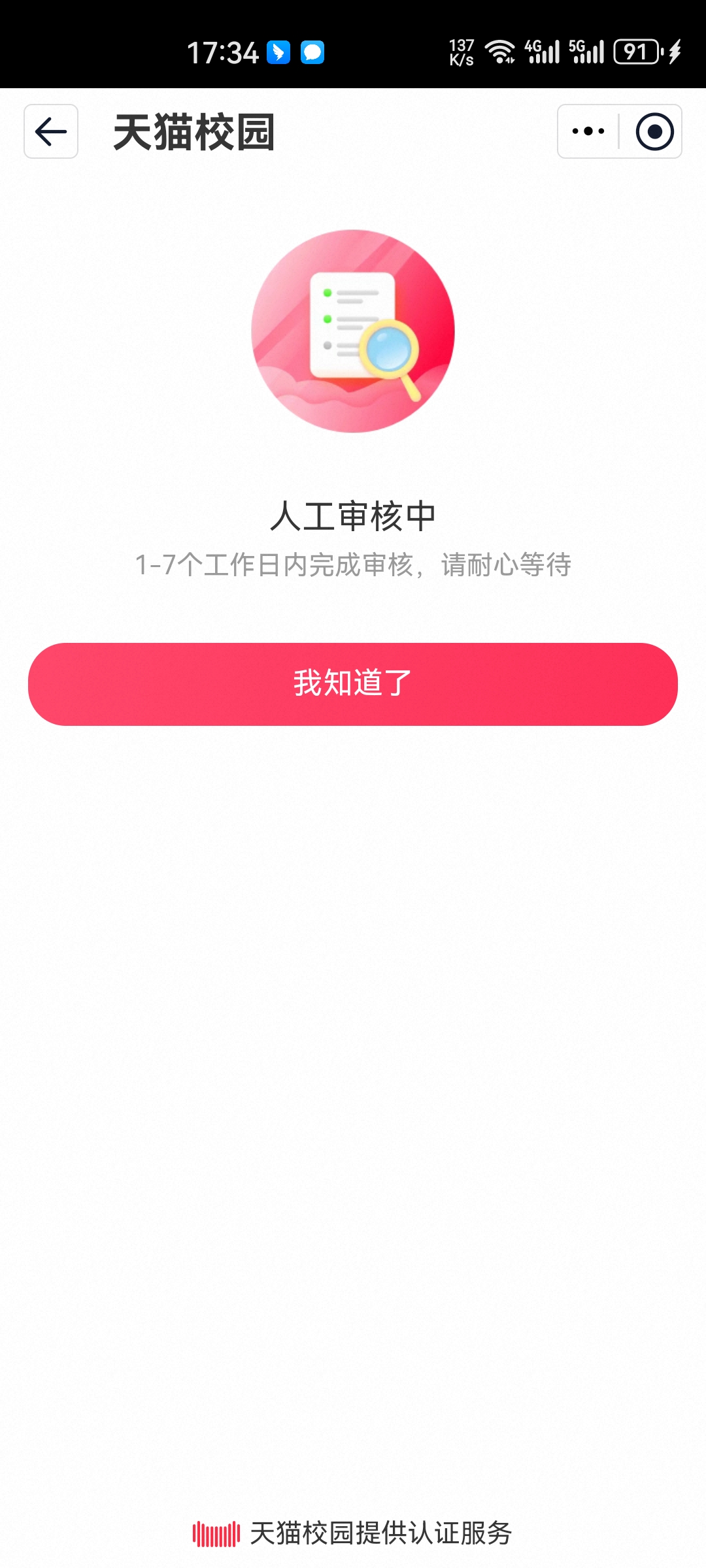The width and height of the screenshot is (706, 1568).
Task: Tap the status bar clock showing 17:34
Action: click(x=222, y=52)
